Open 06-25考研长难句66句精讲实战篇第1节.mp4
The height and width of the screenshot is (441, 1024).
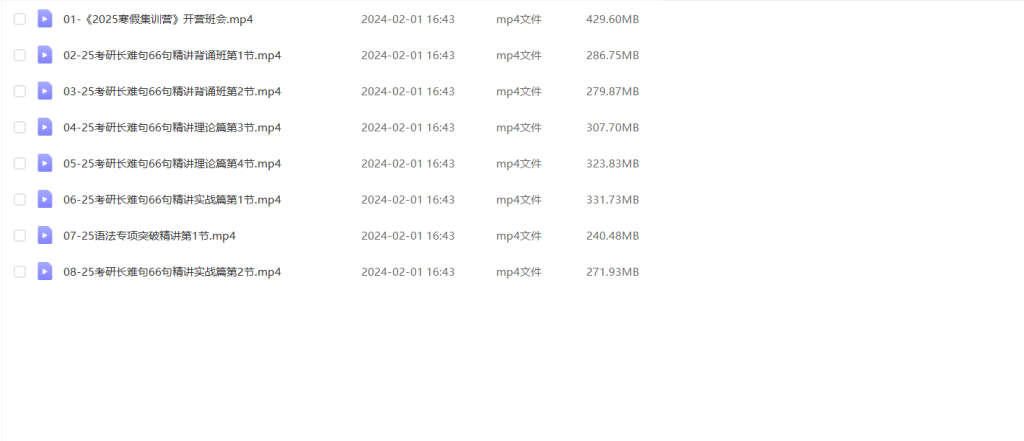(x=171, y=199)
